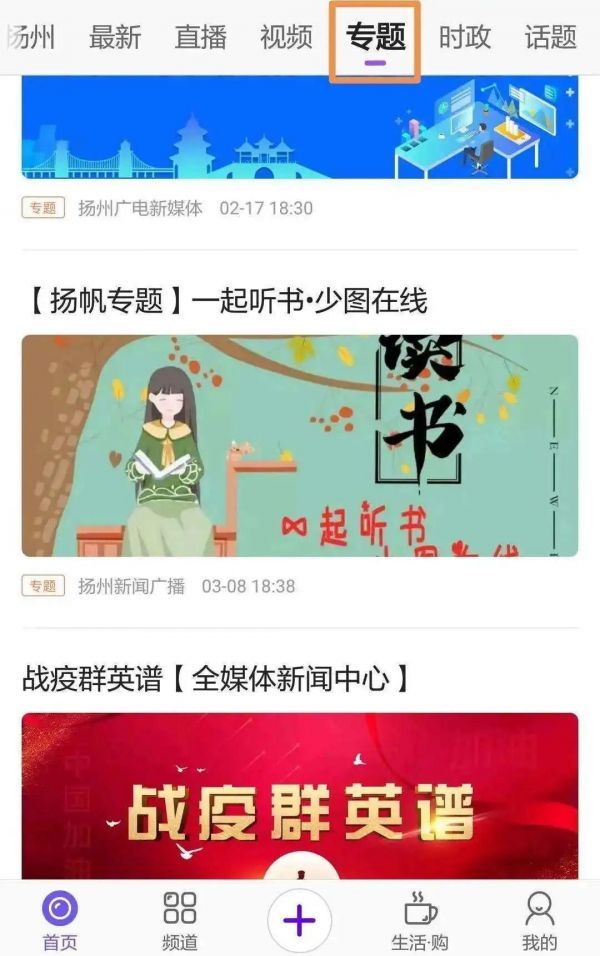Switch to the 我的 profile tab
600x956 pixels.
coord(539,920)
